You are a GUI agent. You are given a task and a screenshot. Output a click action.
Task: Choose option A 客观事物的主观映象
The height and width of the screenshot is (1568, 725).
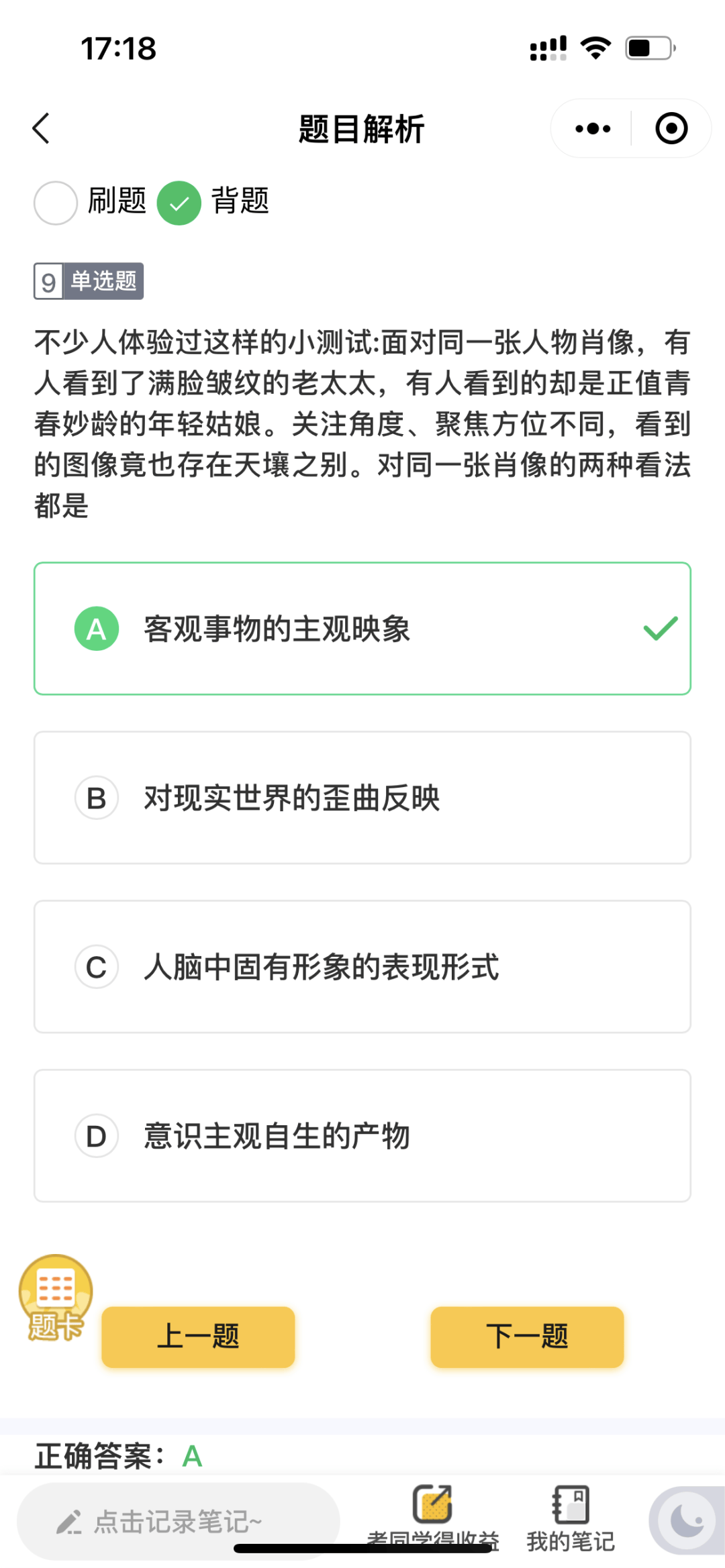[362, 629]
